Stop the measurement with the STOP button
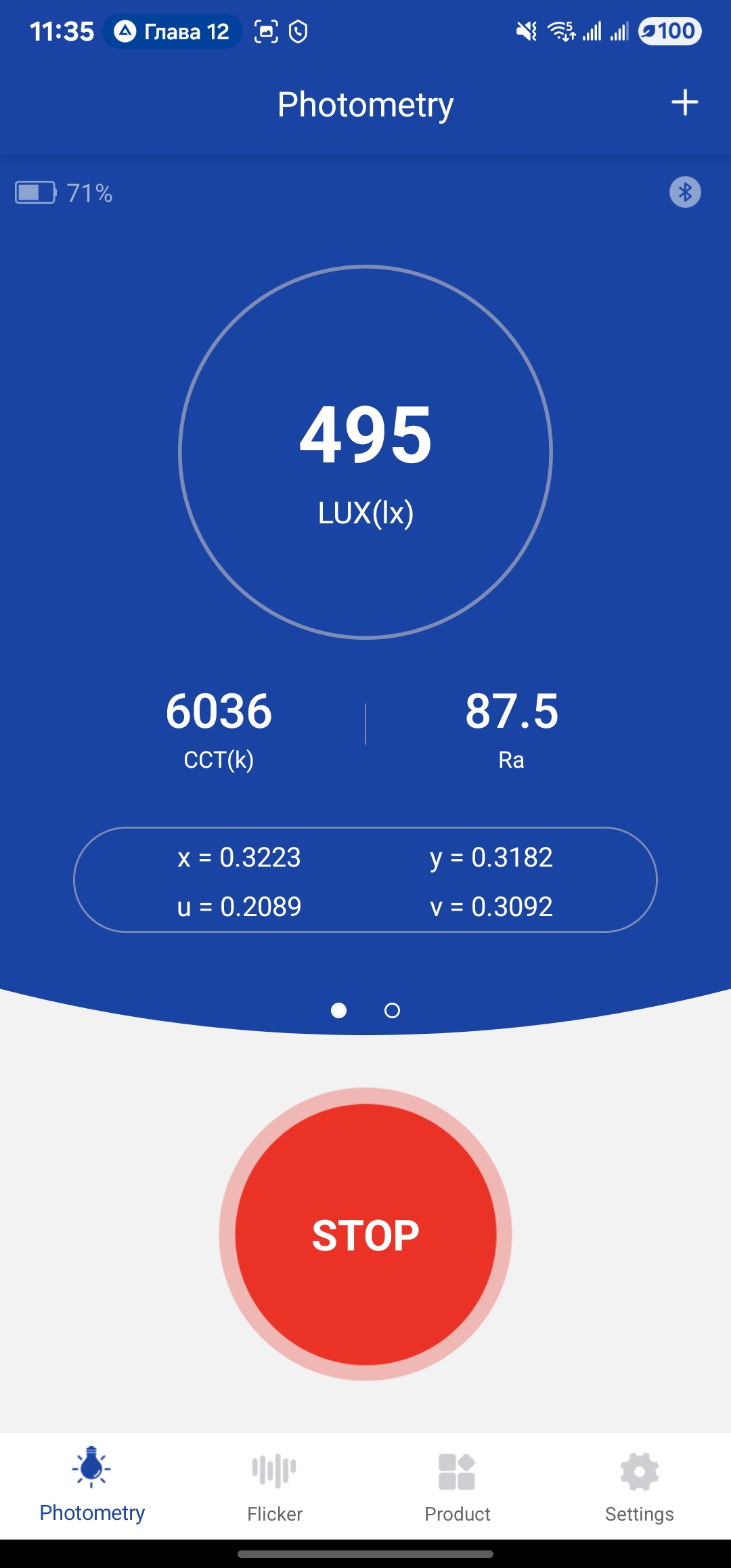The height and width of the screenshot is (1568, 731). pyautogui.click(x=365, y=1234)
